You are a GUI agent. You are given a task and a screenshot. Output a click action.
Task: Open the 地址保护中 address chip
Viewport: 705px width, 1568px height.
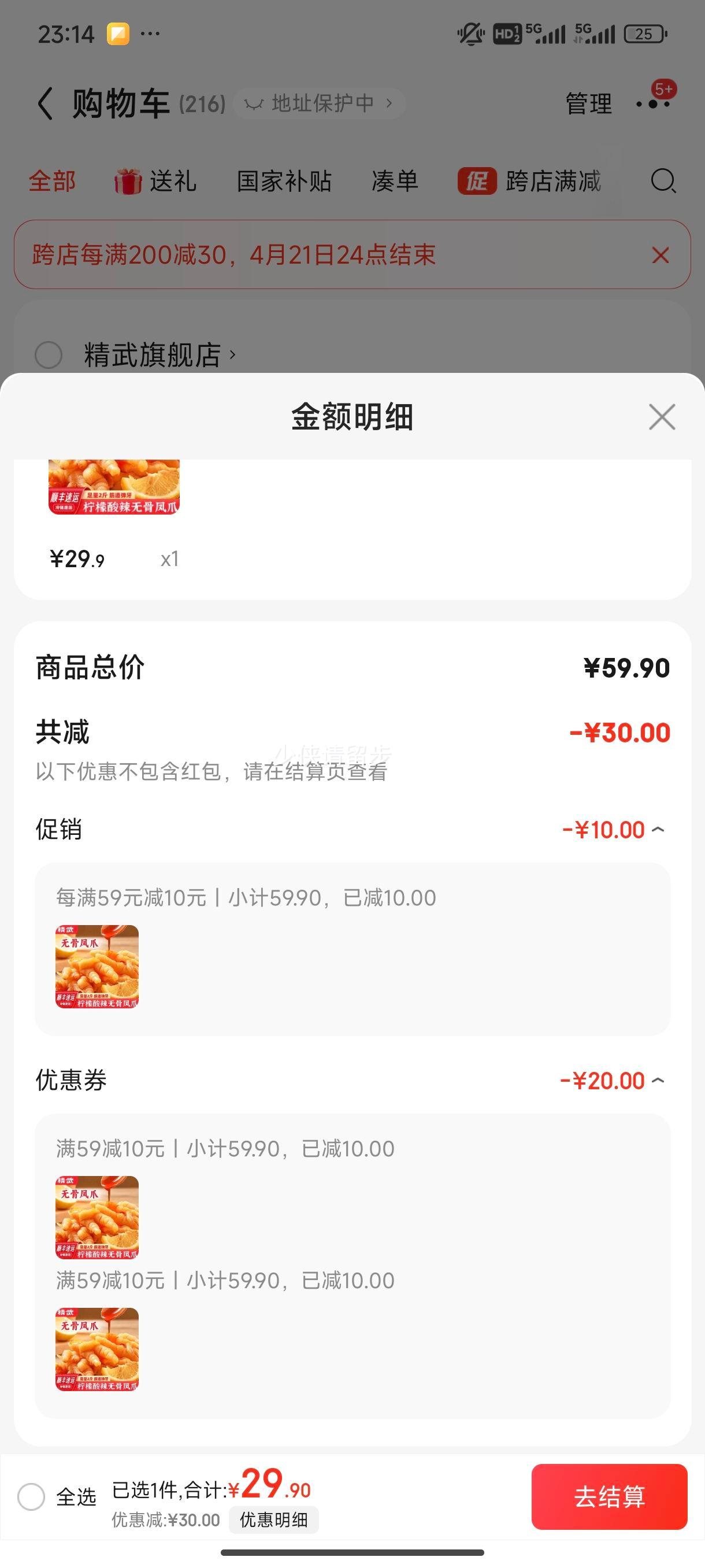(x=319, y=103)
